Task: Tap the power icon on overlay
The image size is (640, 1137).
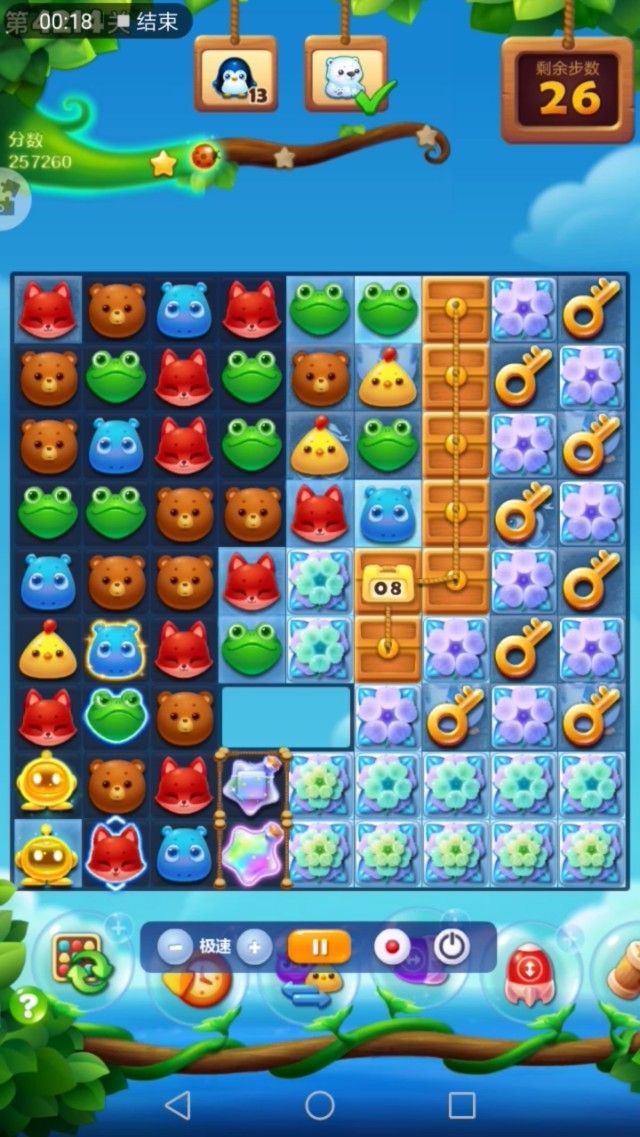Action: 451,946
